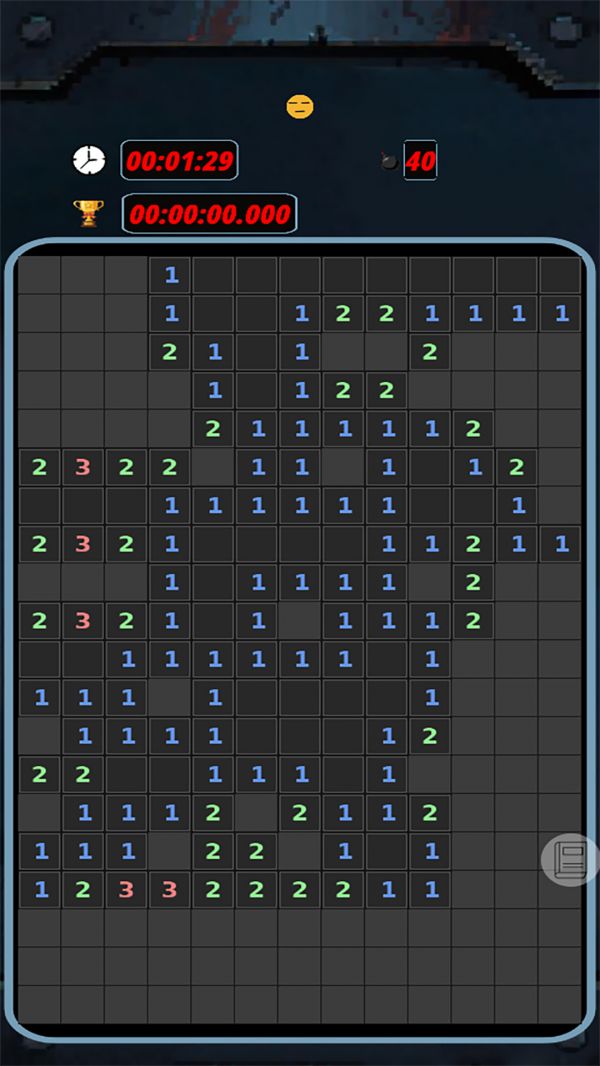
Task: Open the floating notebook button
Action: click(x=570, y=859)
